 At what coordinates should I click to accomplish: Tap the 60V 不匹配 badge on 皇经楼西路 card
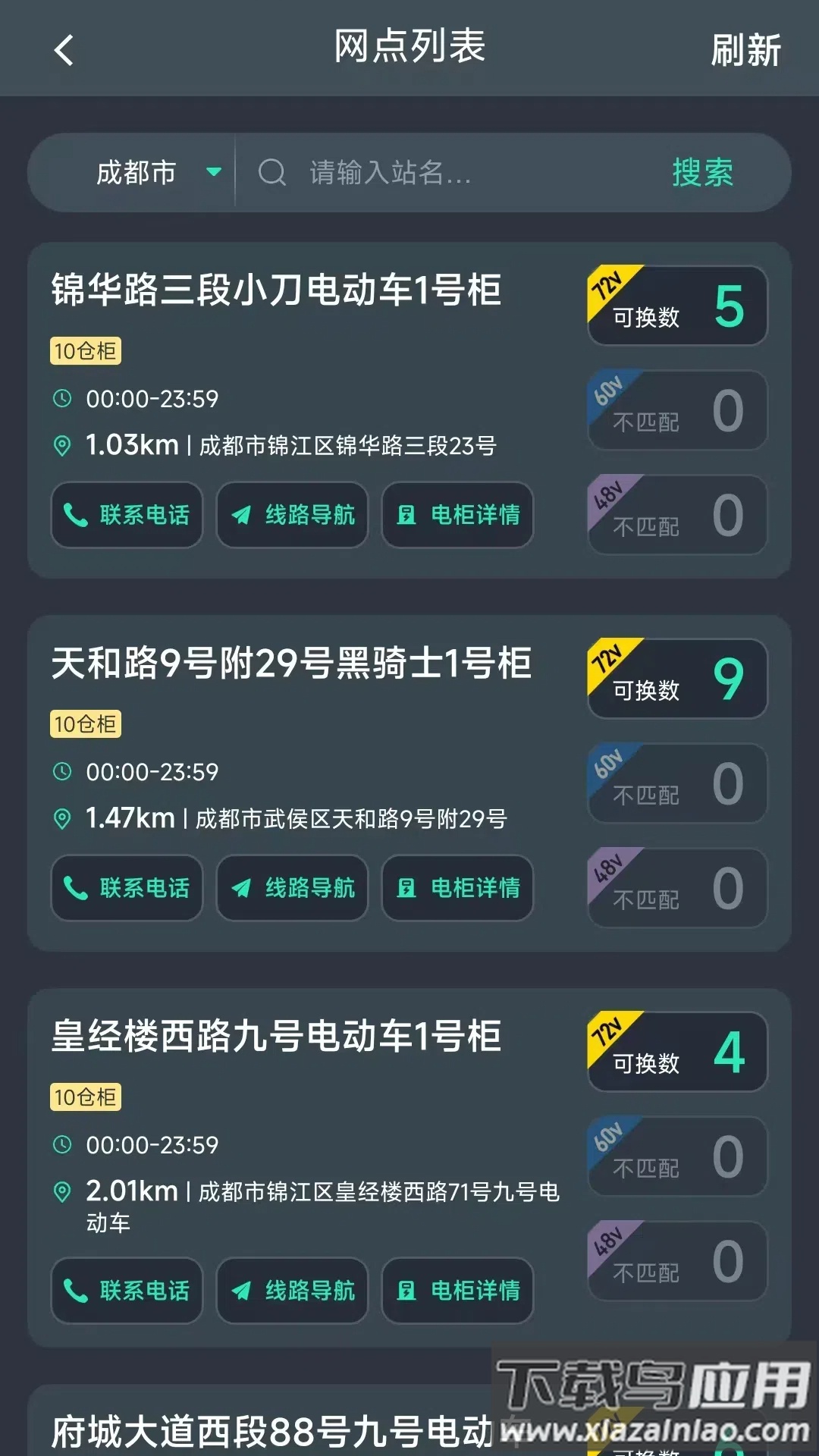(x=677, y=1158)
